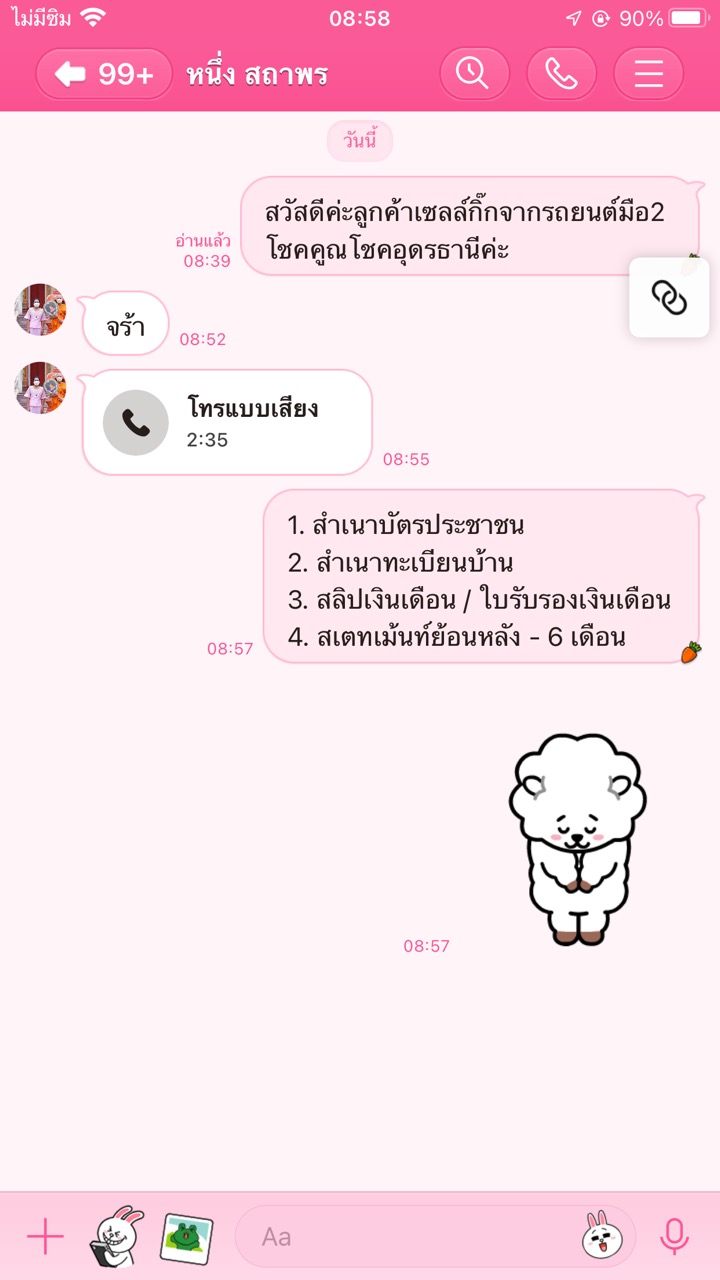The image size is (720, 1280).
Task: Go back to the chat list
Action: [x=104, y=74]
